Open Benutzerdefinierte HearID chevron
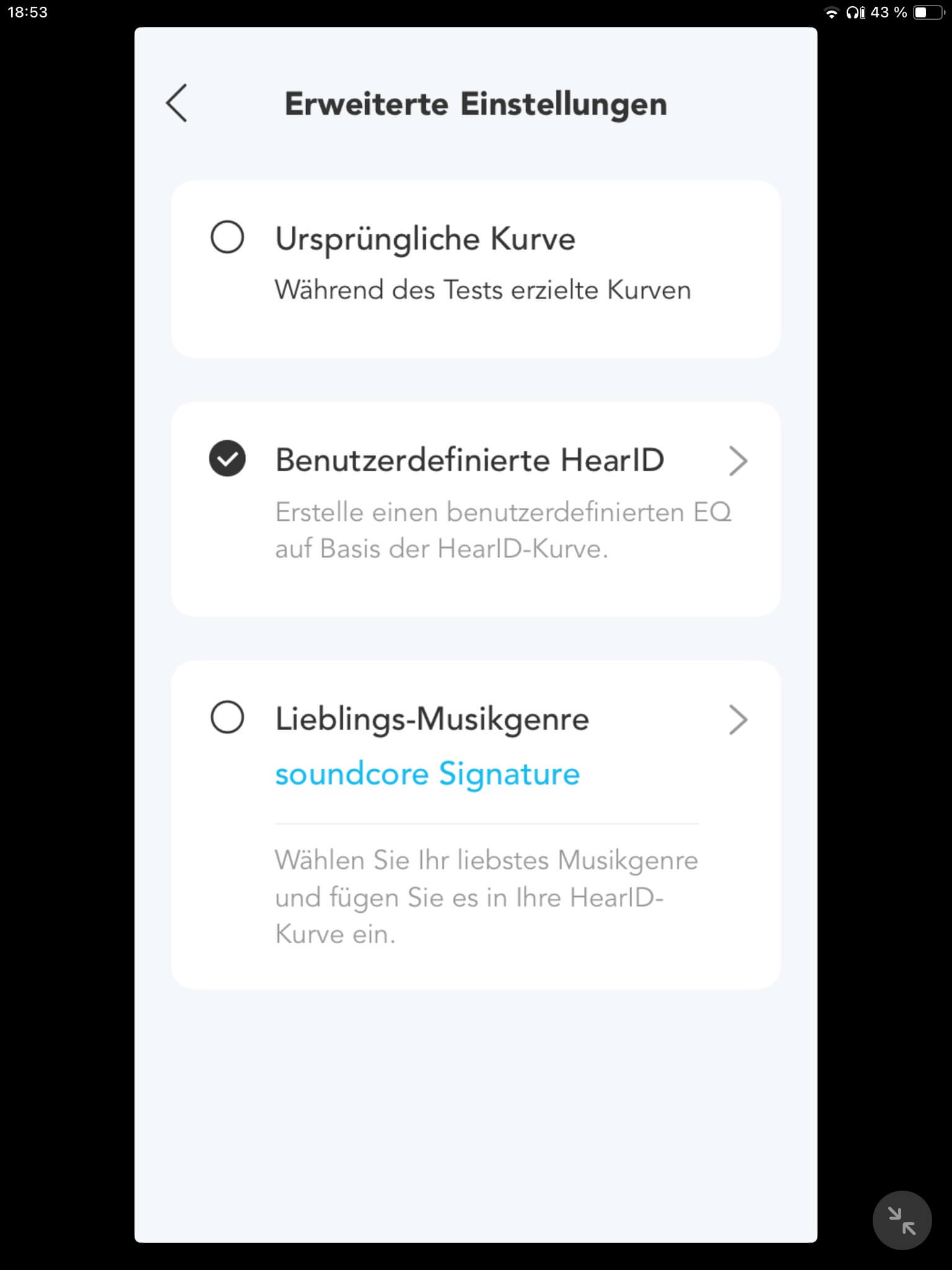952x1270 pixels. (x=738, y=461)
